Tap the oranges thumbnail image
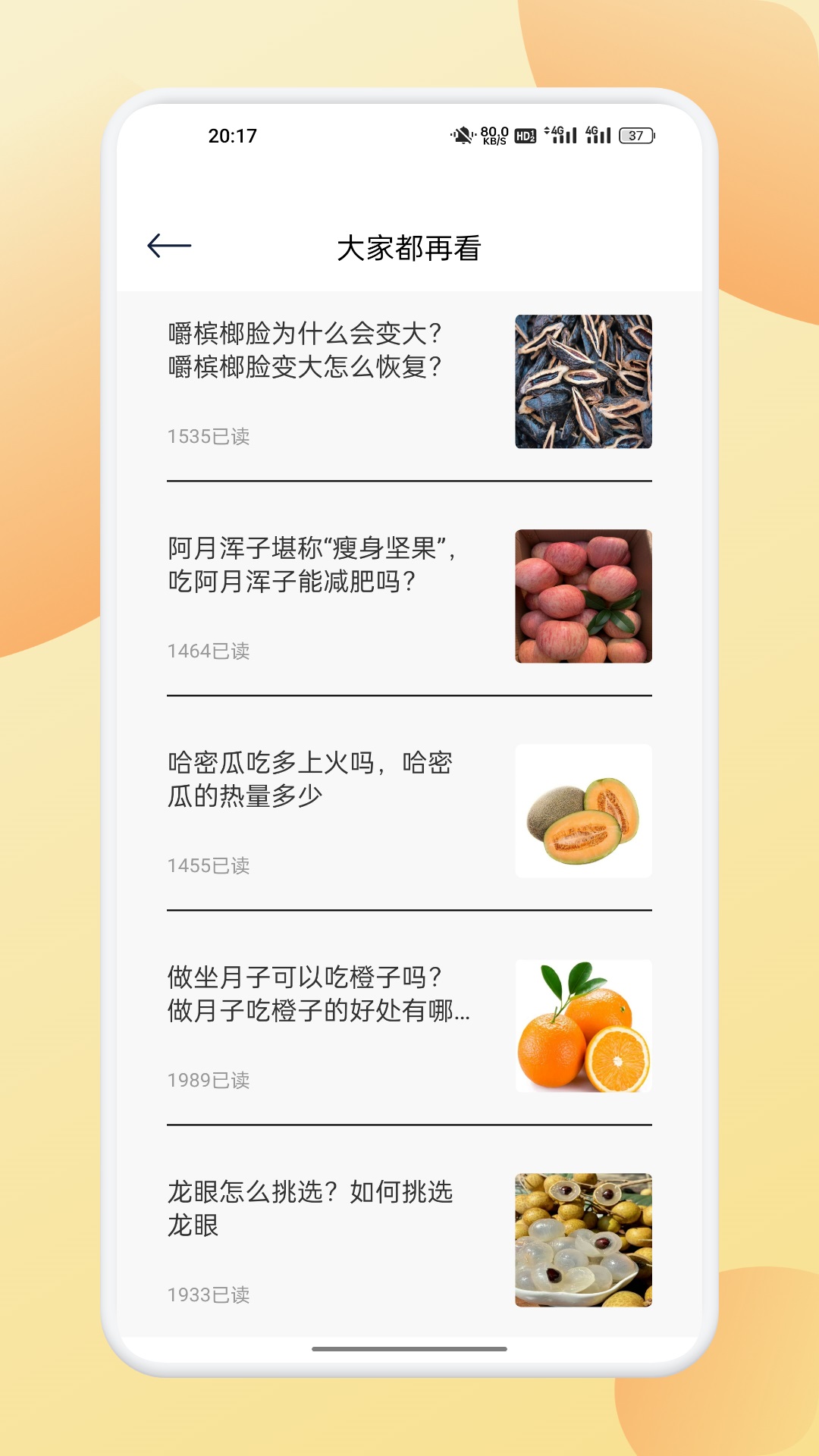The width and height of the screenshot is (819, 1456). point(584,1024)
